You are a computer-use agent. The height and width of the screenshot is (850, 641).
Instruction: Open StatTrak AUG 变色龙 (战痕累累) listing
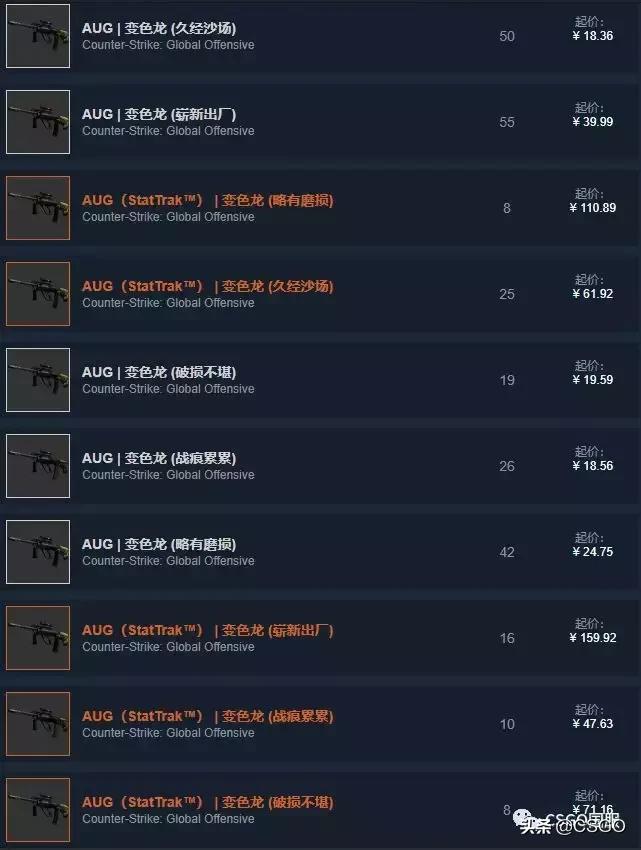click(207, 716)
